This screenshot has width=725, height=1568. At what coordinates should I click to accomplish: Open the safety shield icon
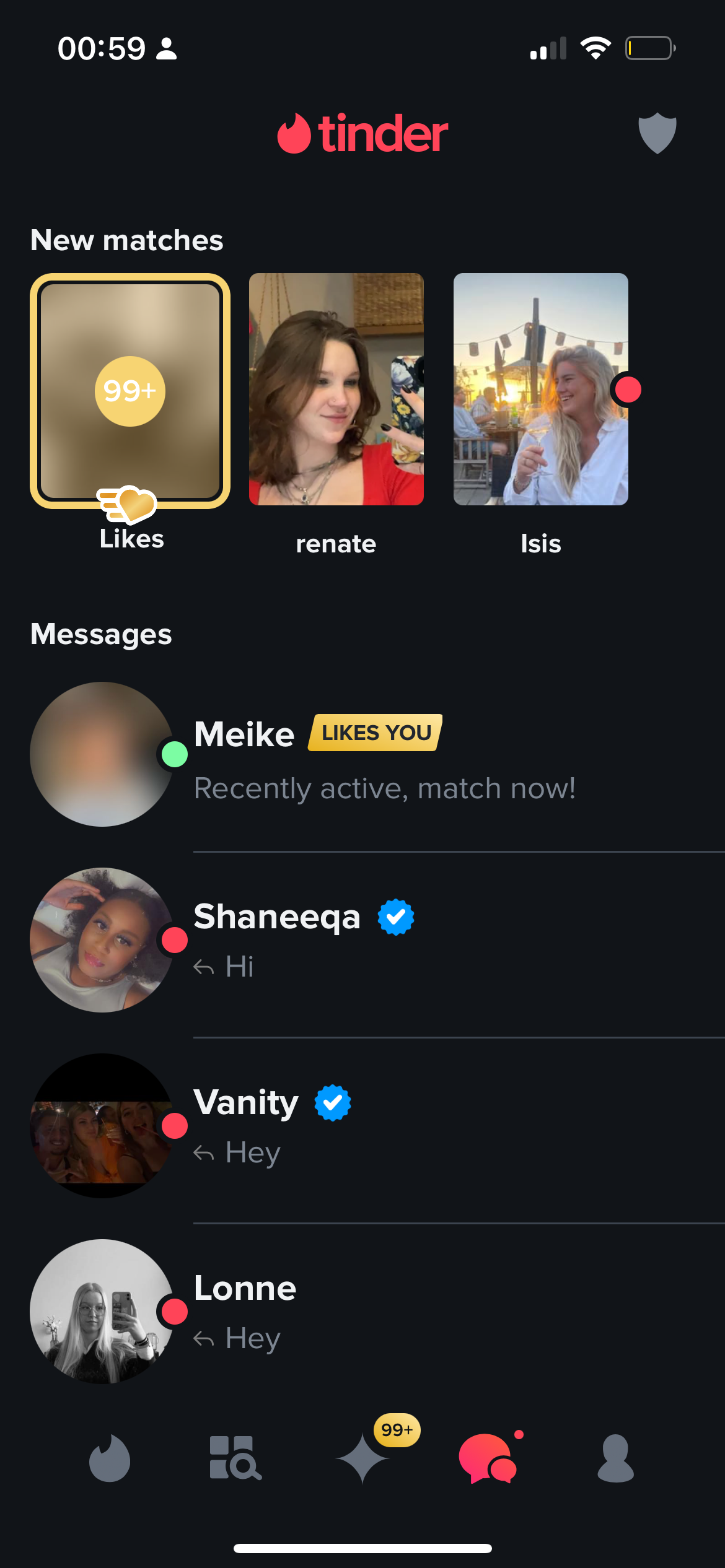(x=657, y=133)
